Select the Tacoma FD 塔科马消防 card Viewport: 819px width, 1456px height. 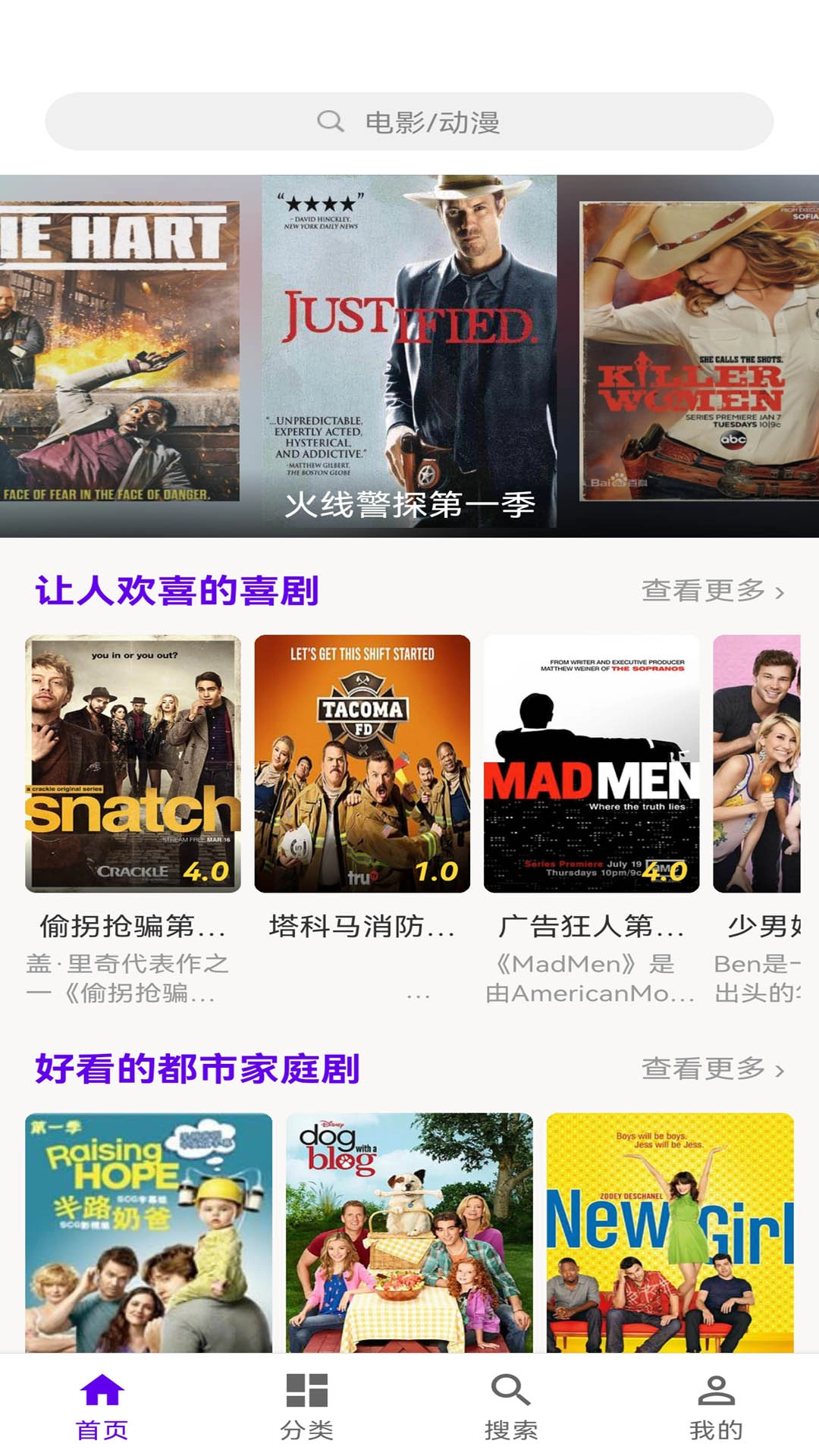pyautogui.click(x=362, y=764)
